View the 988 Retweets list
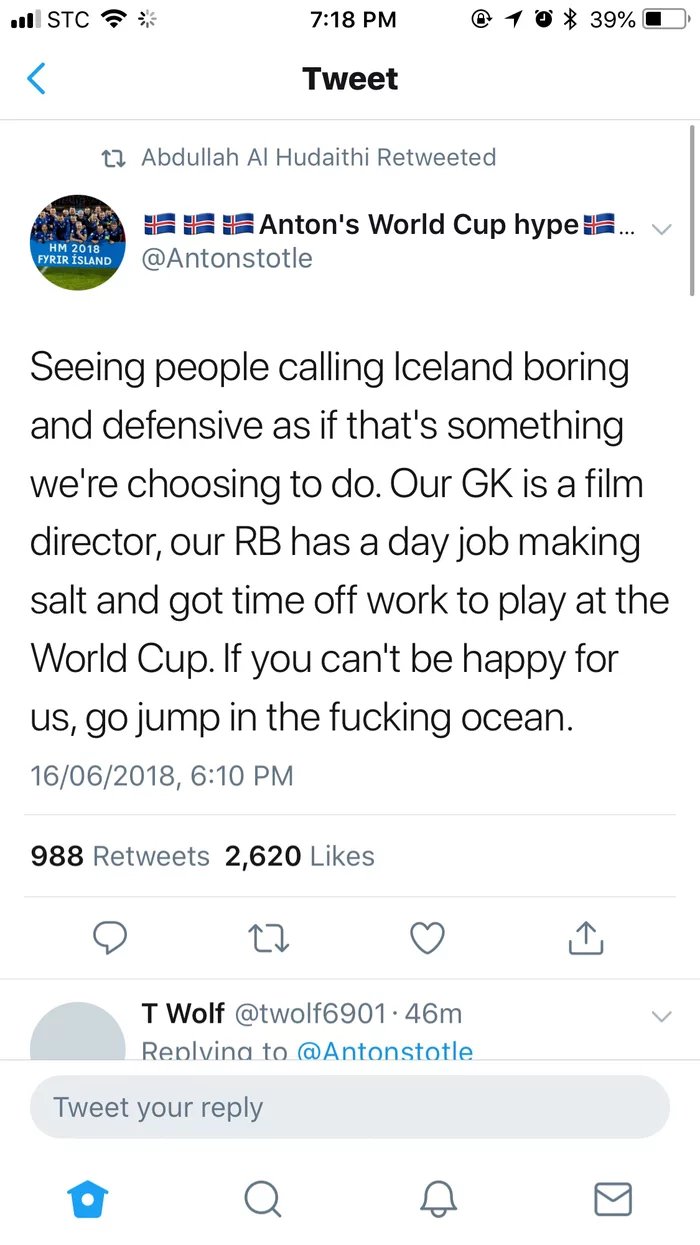This screenshot has width=700, height=1245. click(120, 856)
